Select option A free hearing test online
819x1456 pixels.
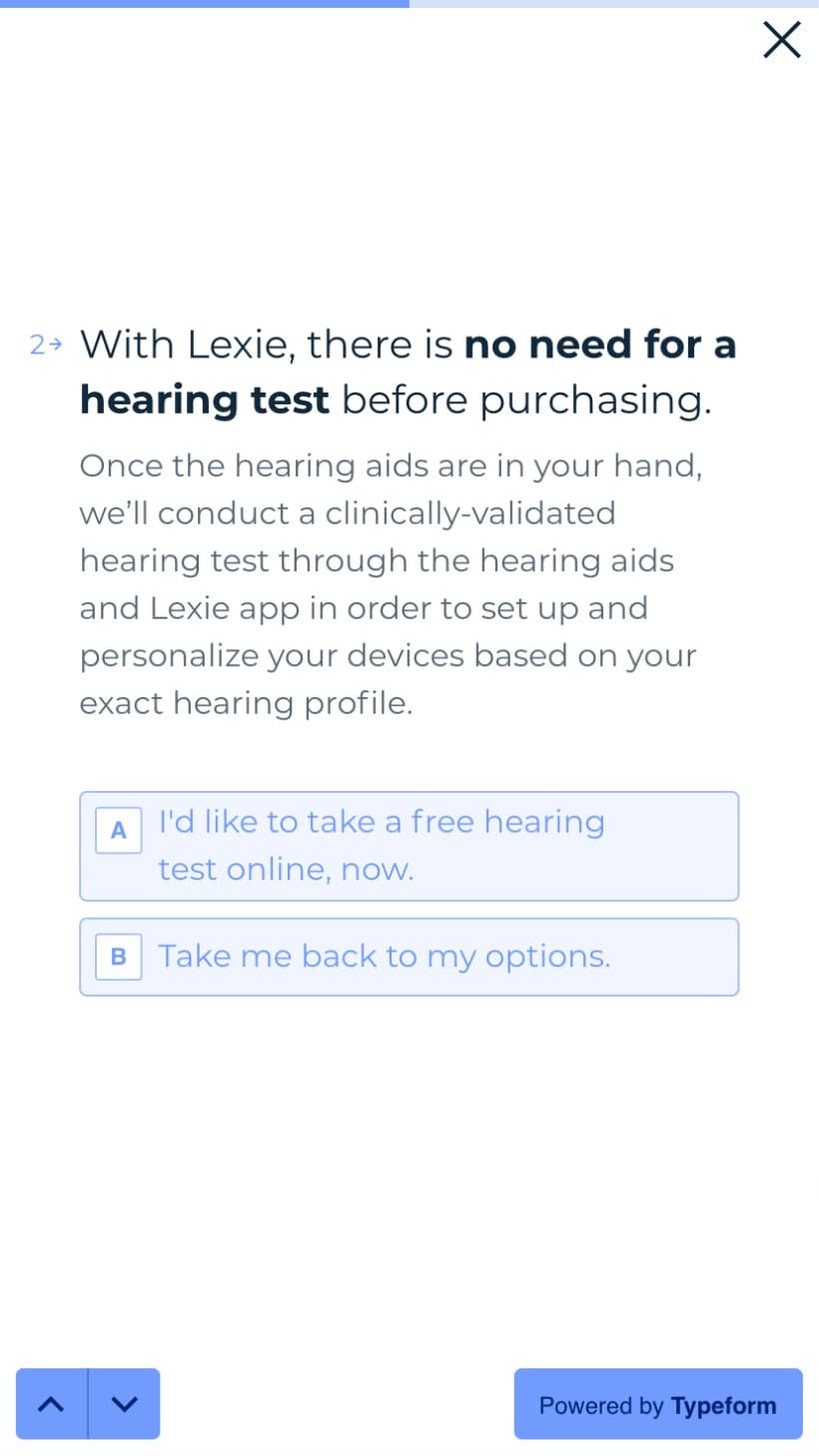pos(409,846)
